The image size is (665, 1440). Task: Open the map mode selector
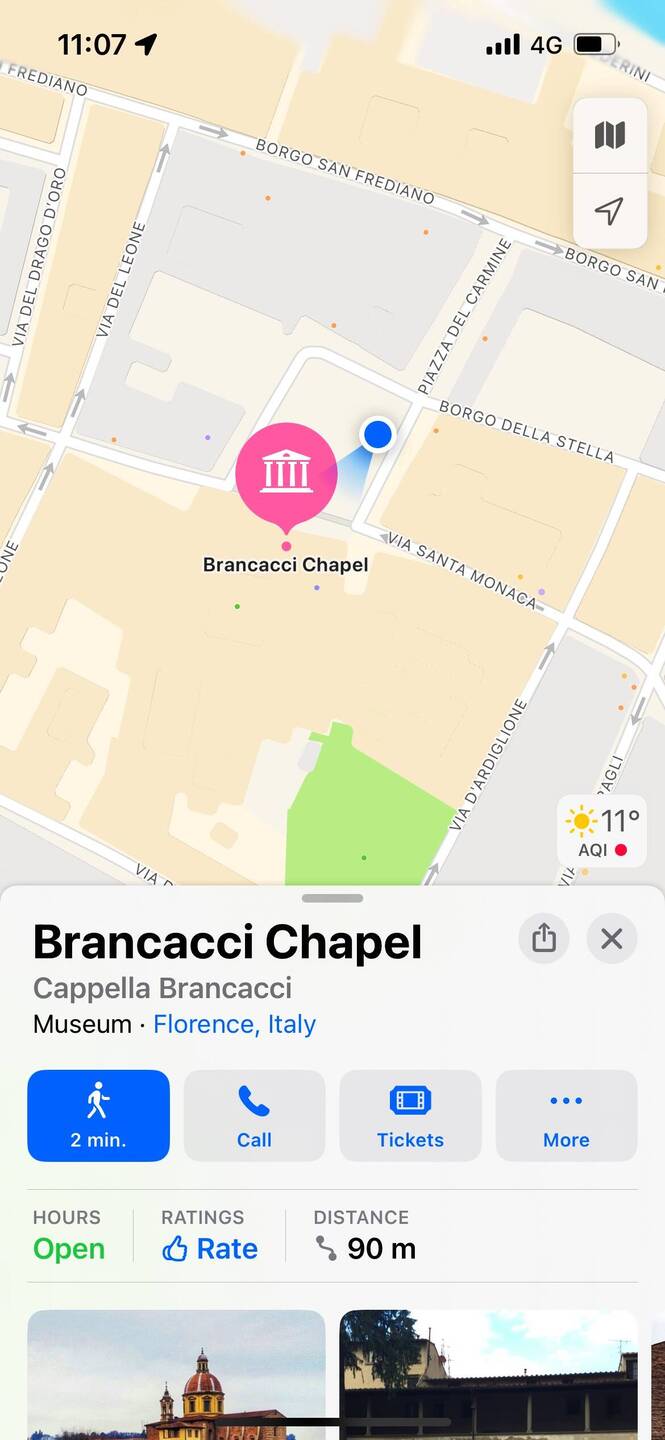[609, 136]
